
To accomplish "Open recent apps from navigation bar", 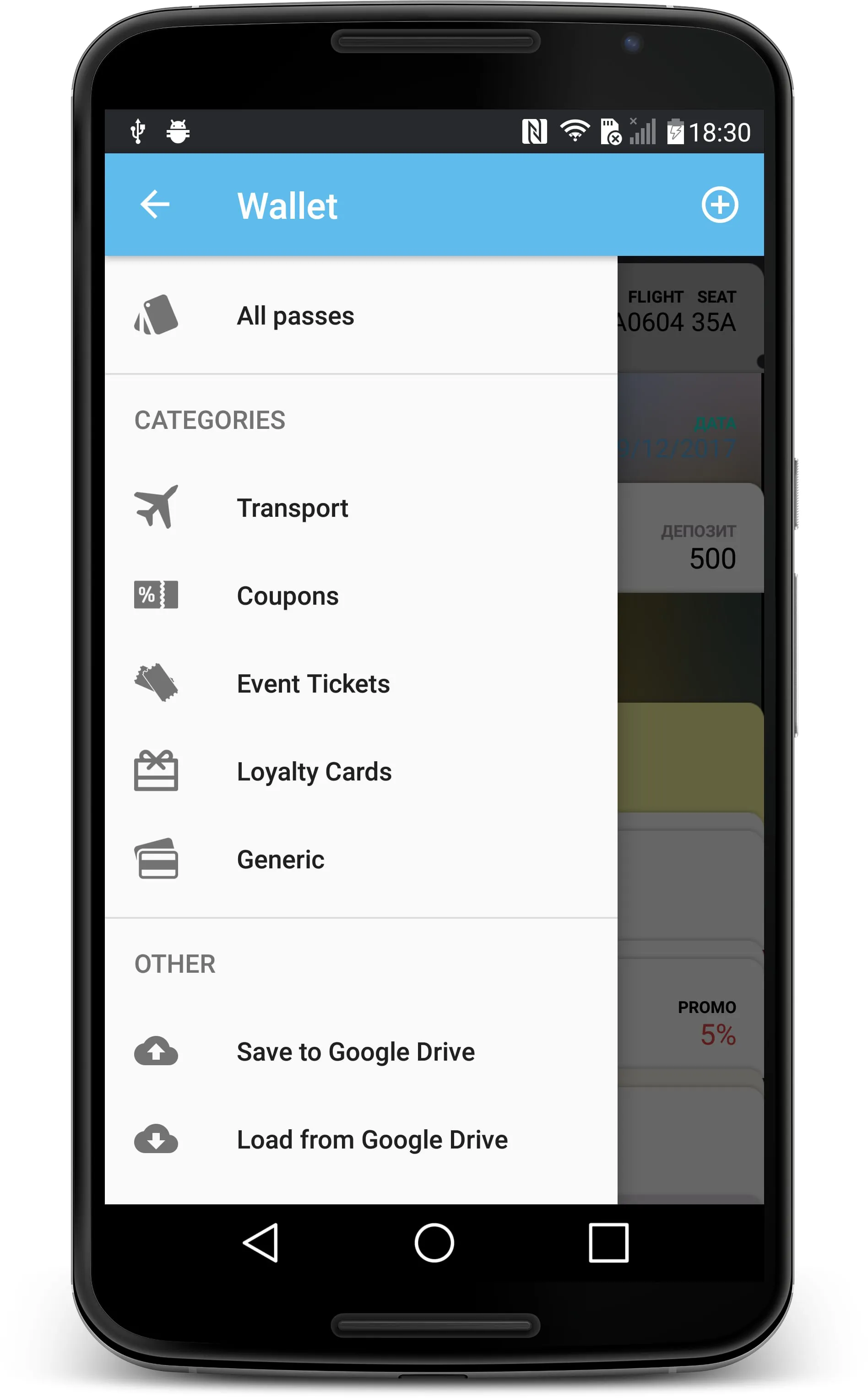I will point(608,1242).
